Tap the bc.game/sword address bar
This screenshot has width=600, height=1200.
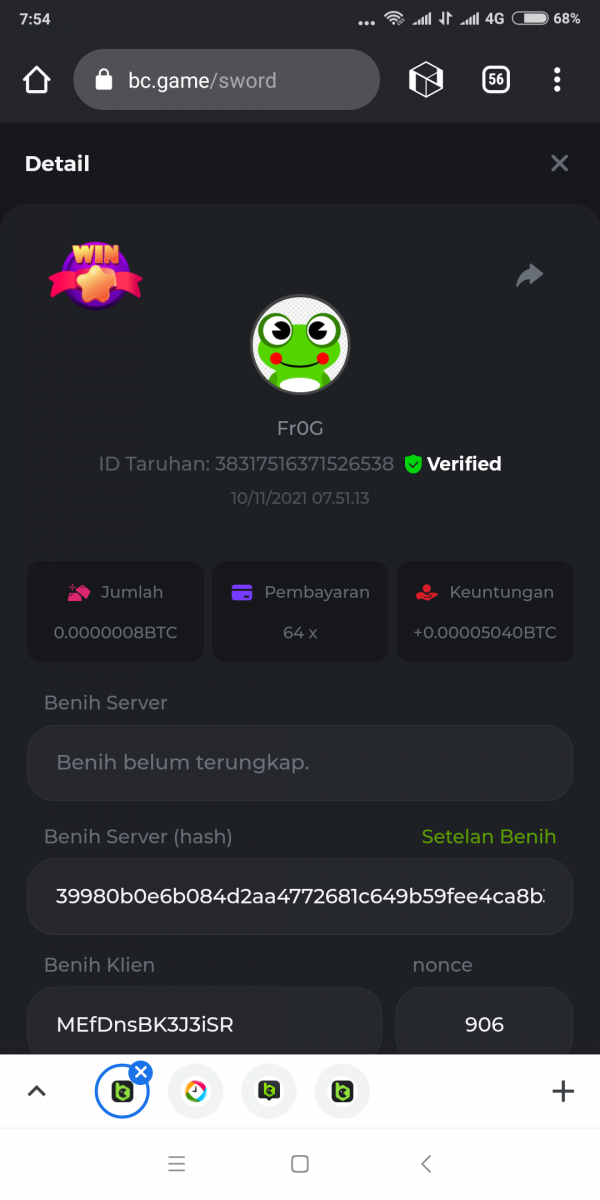(226, 80)
